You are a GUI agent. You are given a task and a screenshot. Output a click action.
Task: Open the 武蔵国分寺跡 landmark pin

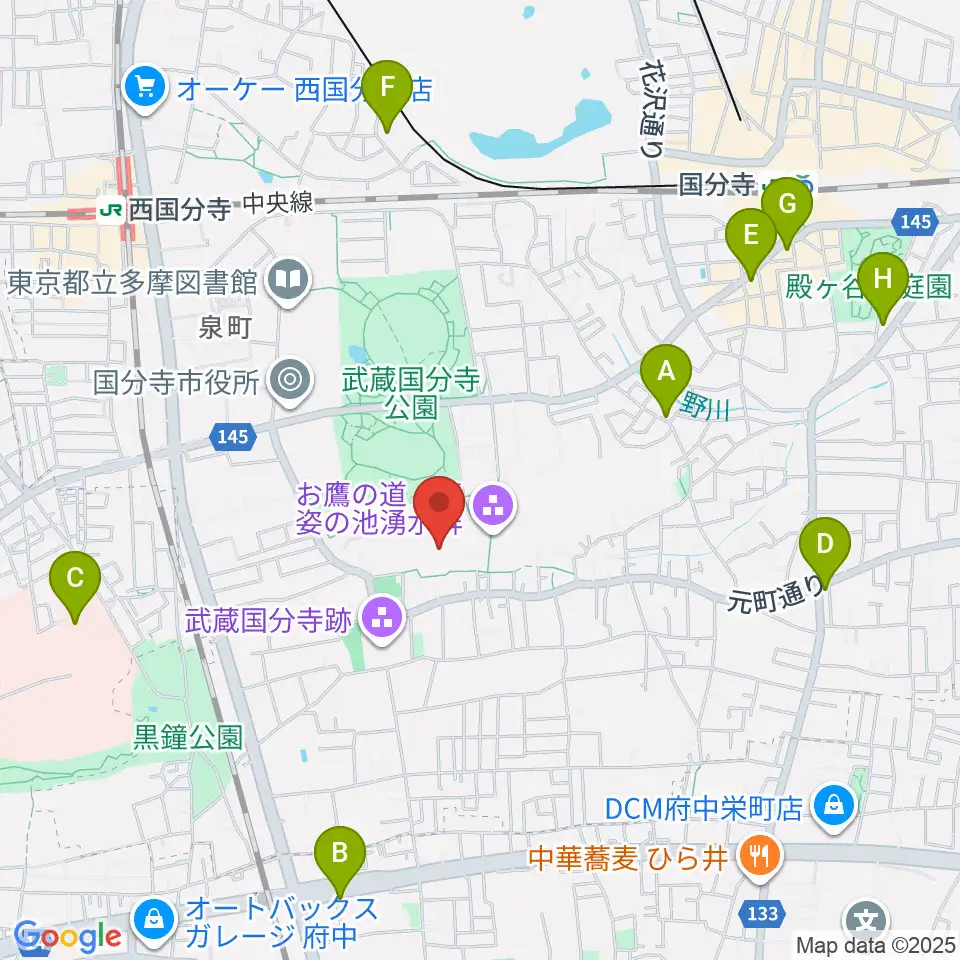pyautogui.click(x=382, y=620)
